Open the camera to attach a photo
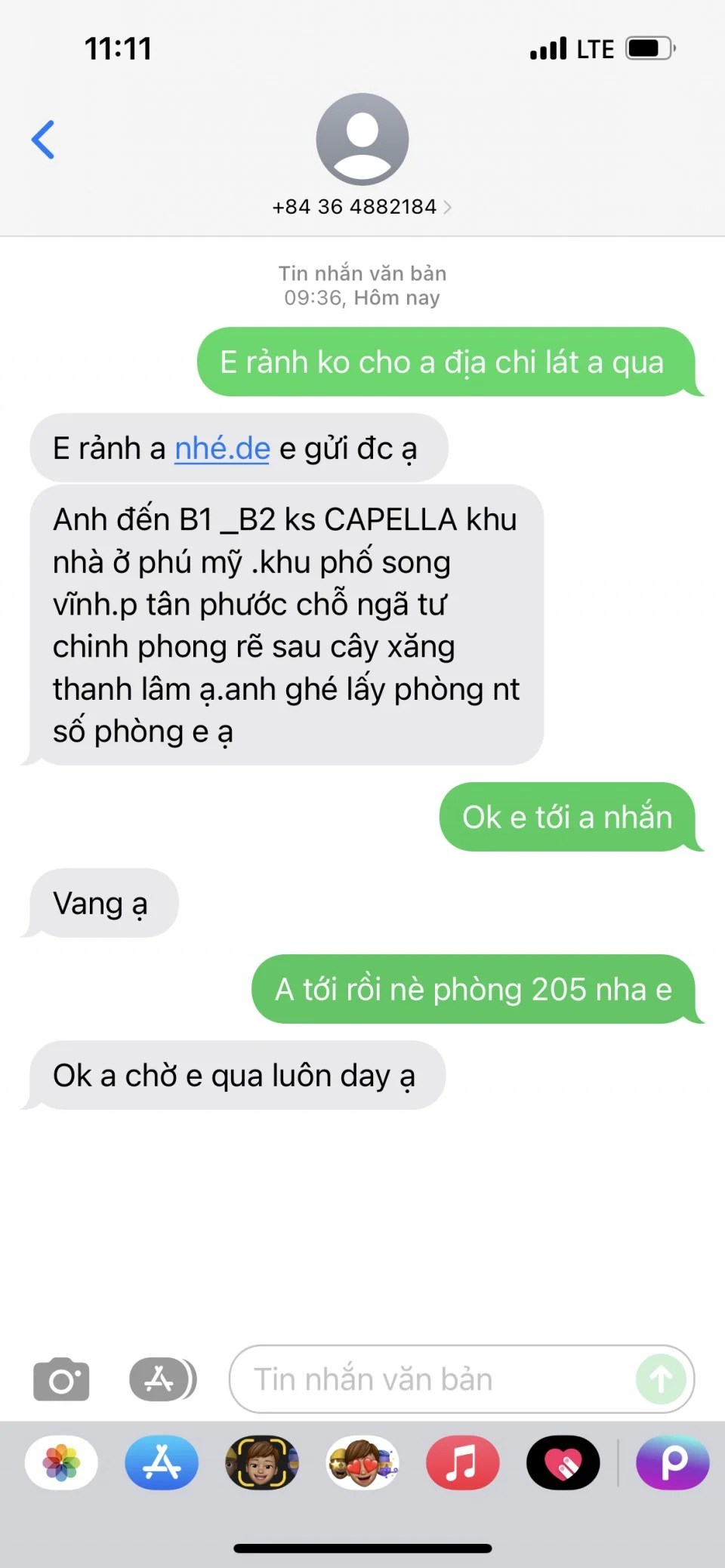The image size is (725, 1568). tap(61, 1380)
